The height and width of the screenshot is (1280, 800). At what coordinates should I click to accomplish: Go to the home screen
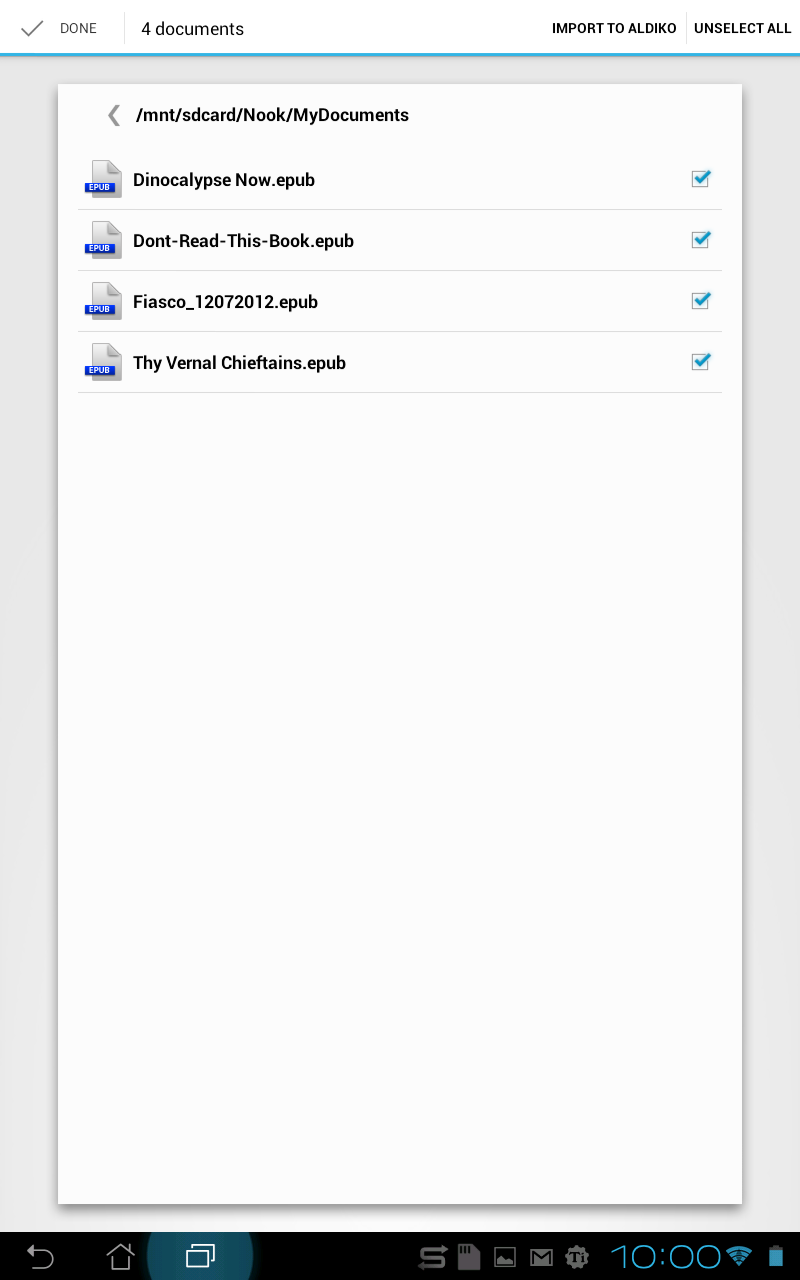tap(120, 1256)
